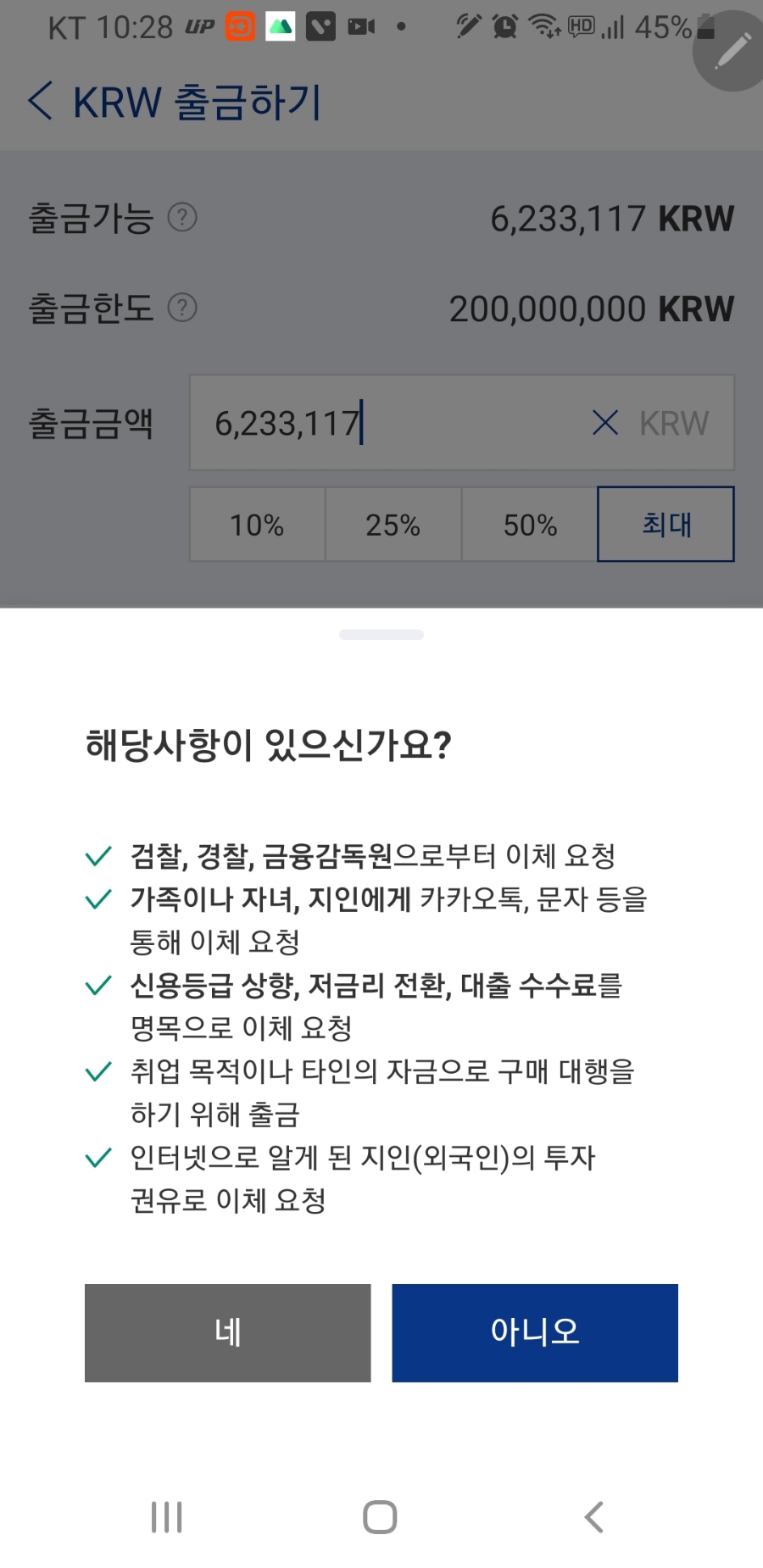The height and width of the screenshot is (1568, 763).
Task: Tap the Android navigation back button
Action: coord(593,1517)
